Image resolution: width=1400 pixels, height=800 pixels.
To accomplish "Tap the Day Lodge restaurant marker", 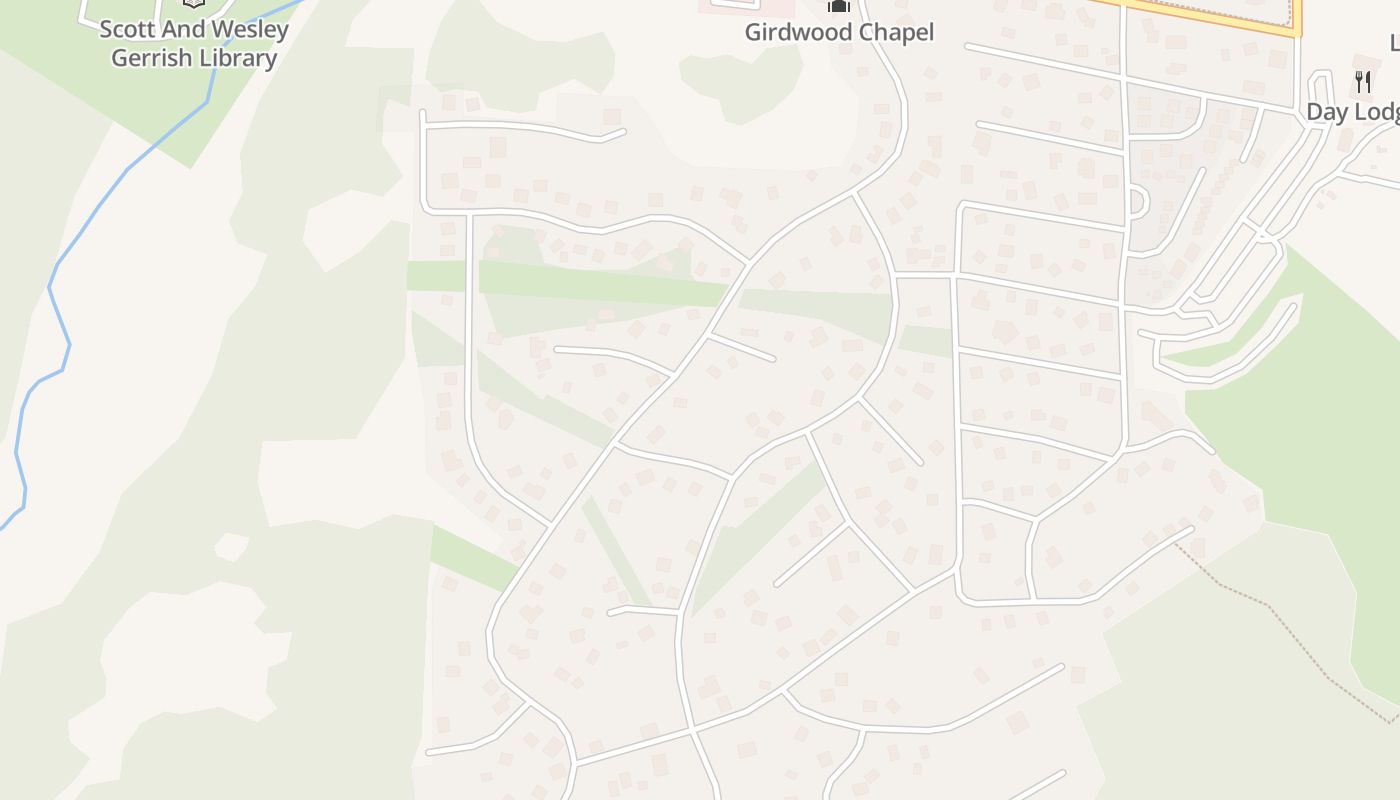I will (x=1363, y=82).
